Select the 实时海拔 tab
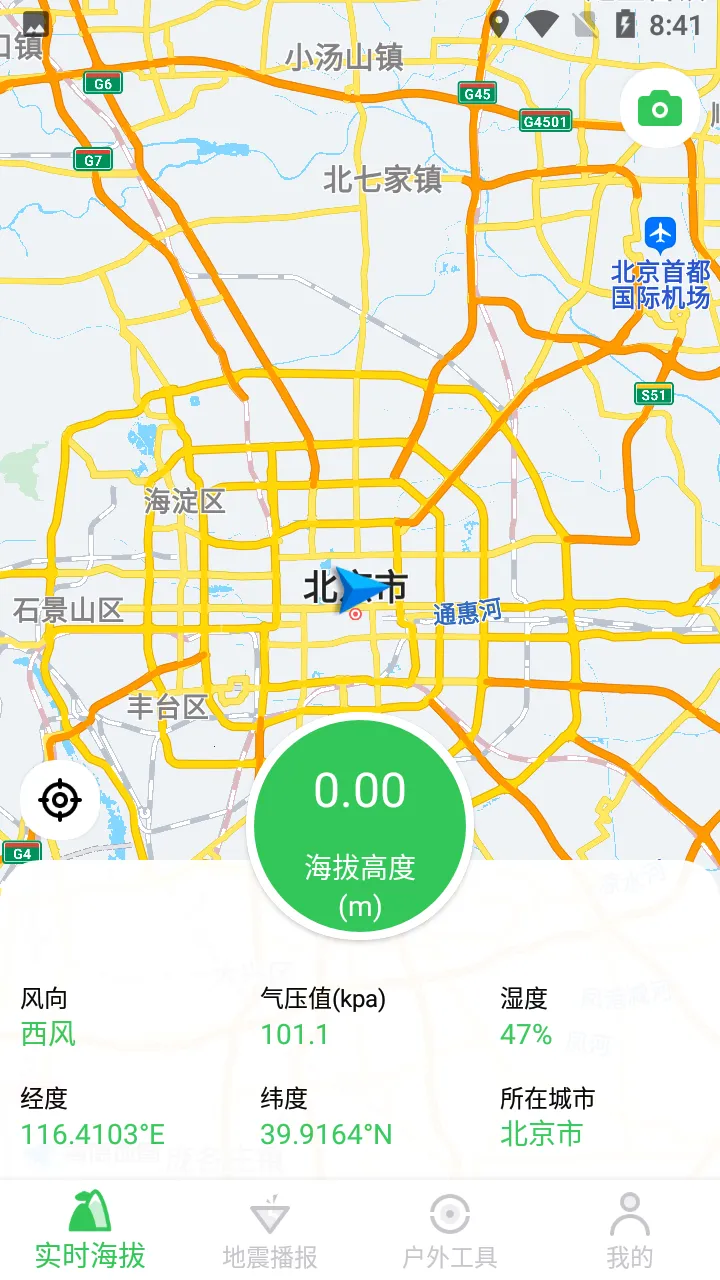The height and width of the screenshot is (1280, 720). 90,1232
